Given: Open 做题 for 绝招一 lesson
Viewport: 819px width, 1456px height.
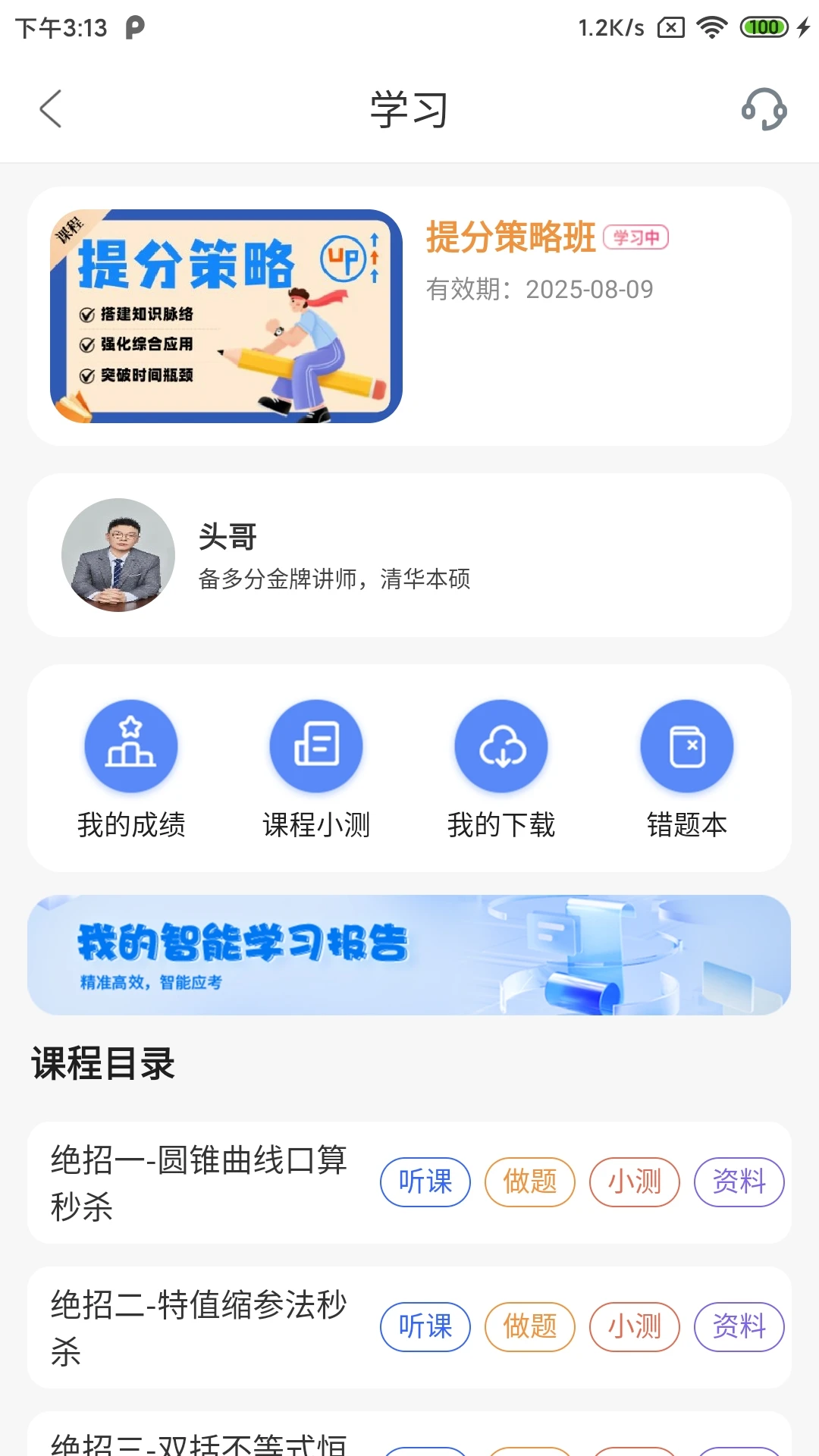Looking at the screenshot, I should coord(529,1182).
